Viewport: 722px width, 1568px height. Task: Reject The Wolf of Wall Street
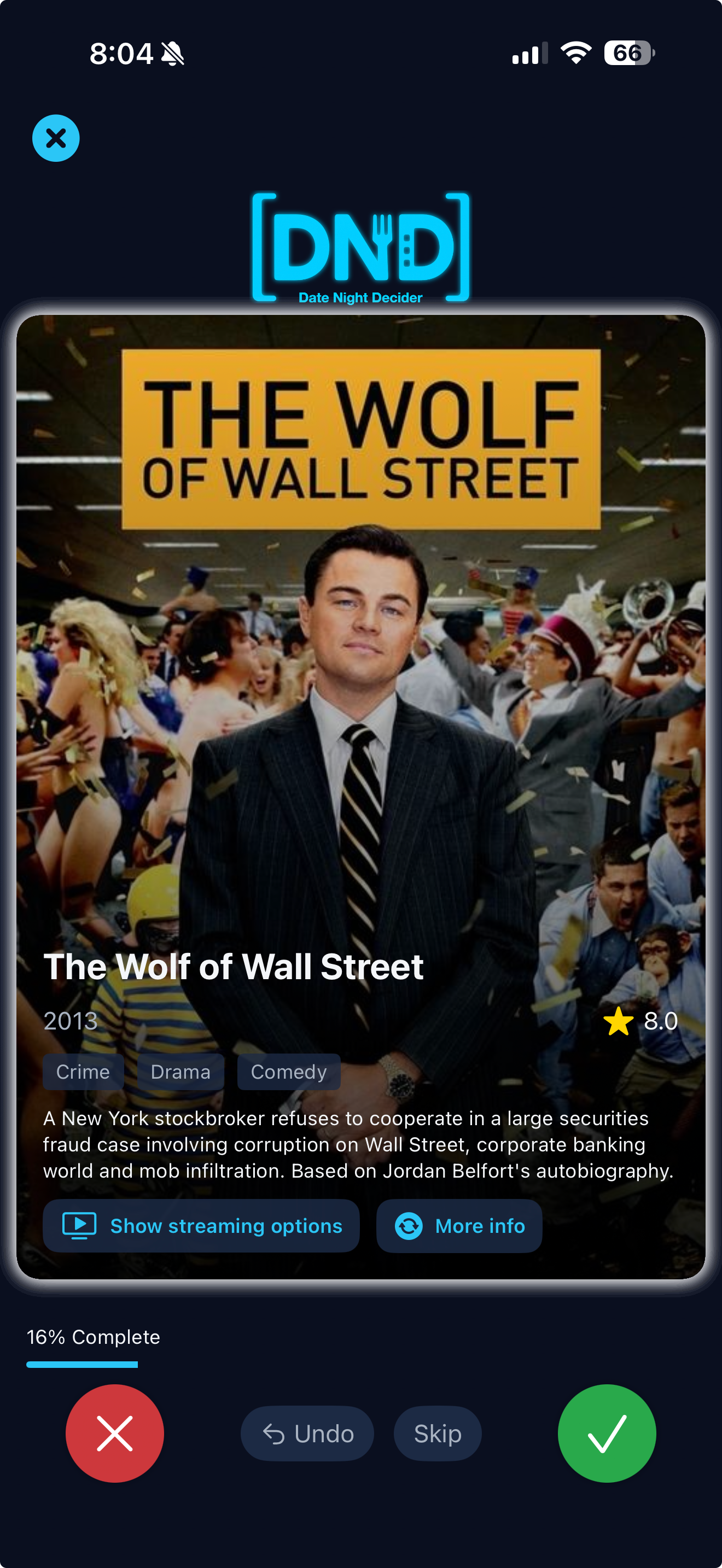114,1433
